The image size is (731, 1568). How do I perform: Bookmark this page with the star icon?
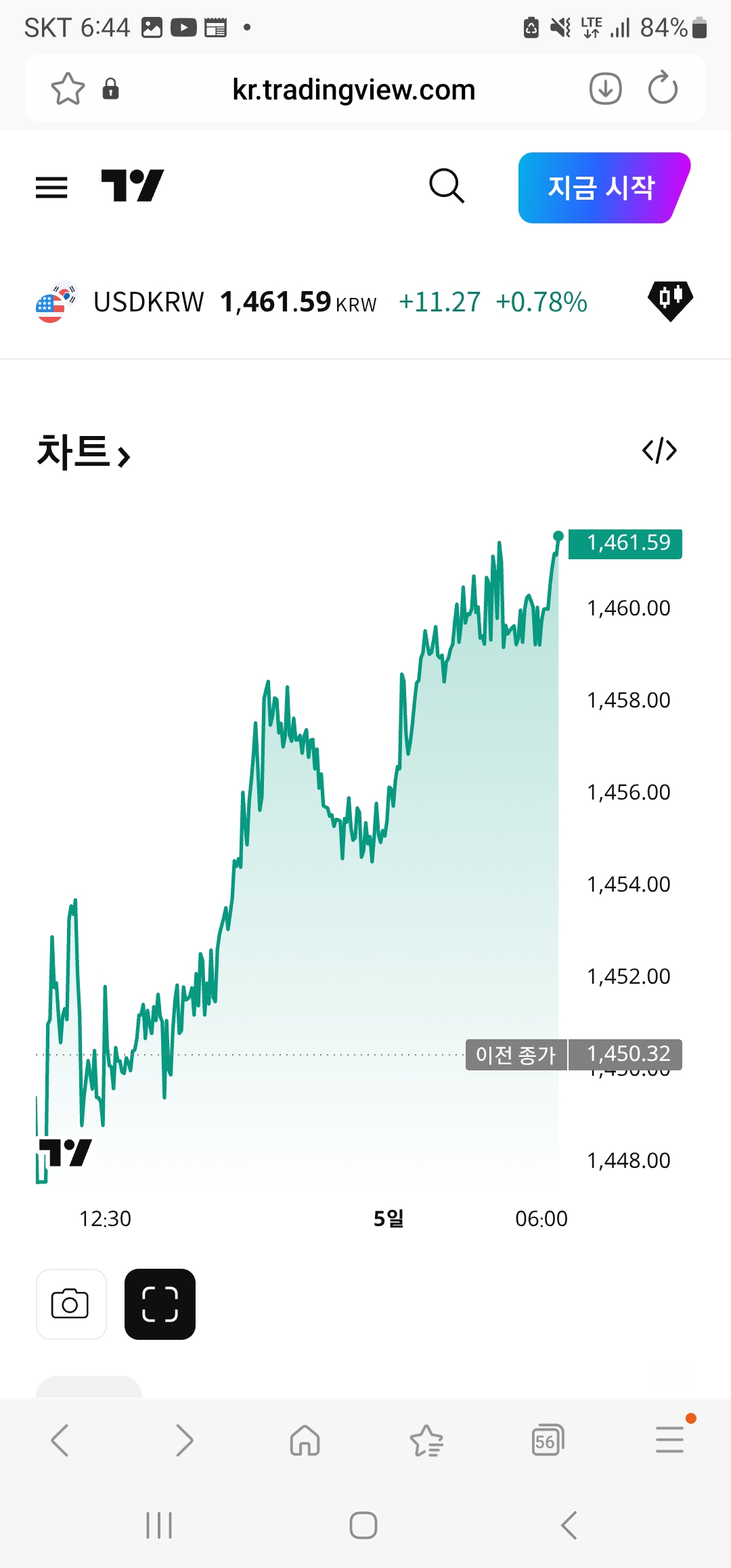point(68,89)
